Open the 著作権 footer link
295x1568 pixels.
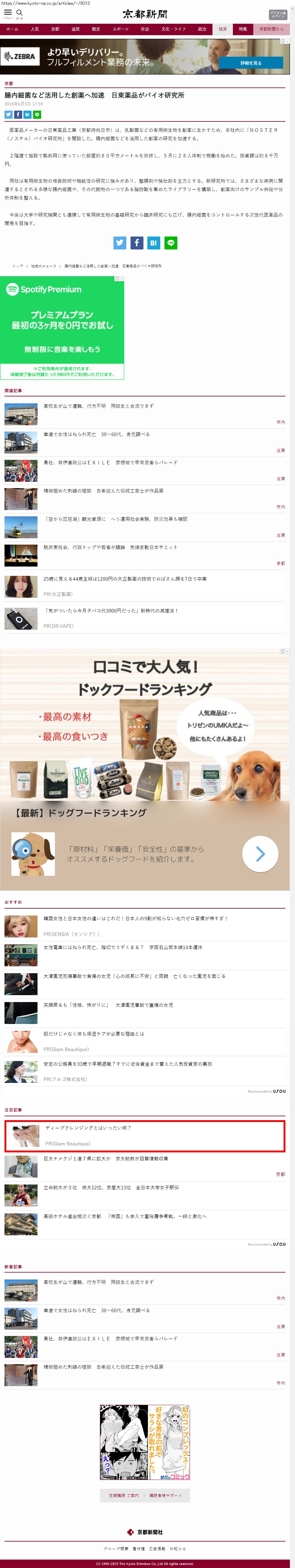pyautogui.click(x=139, y=1548)
